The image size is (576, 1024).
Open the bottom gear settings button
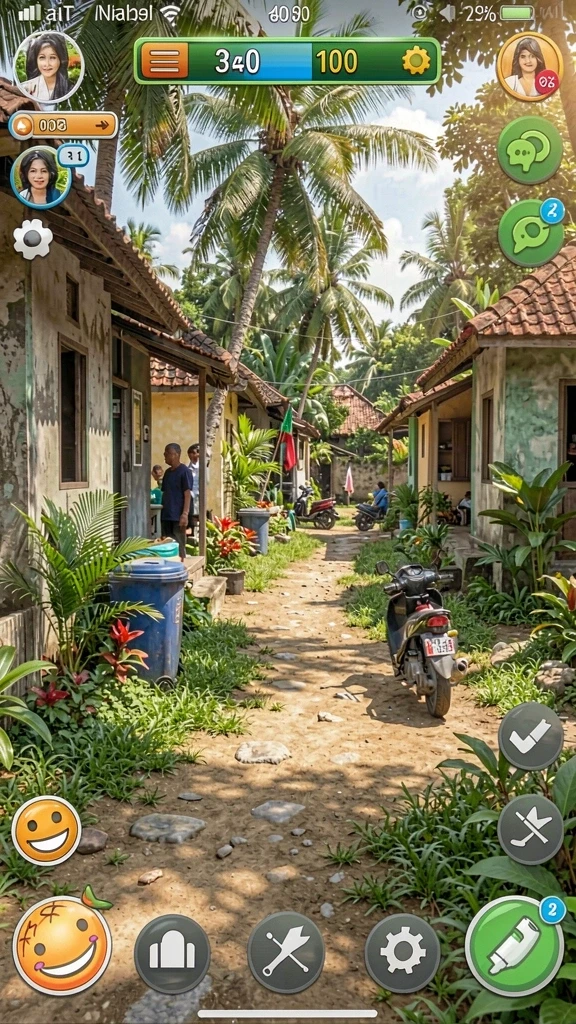[x=402, y=953]
